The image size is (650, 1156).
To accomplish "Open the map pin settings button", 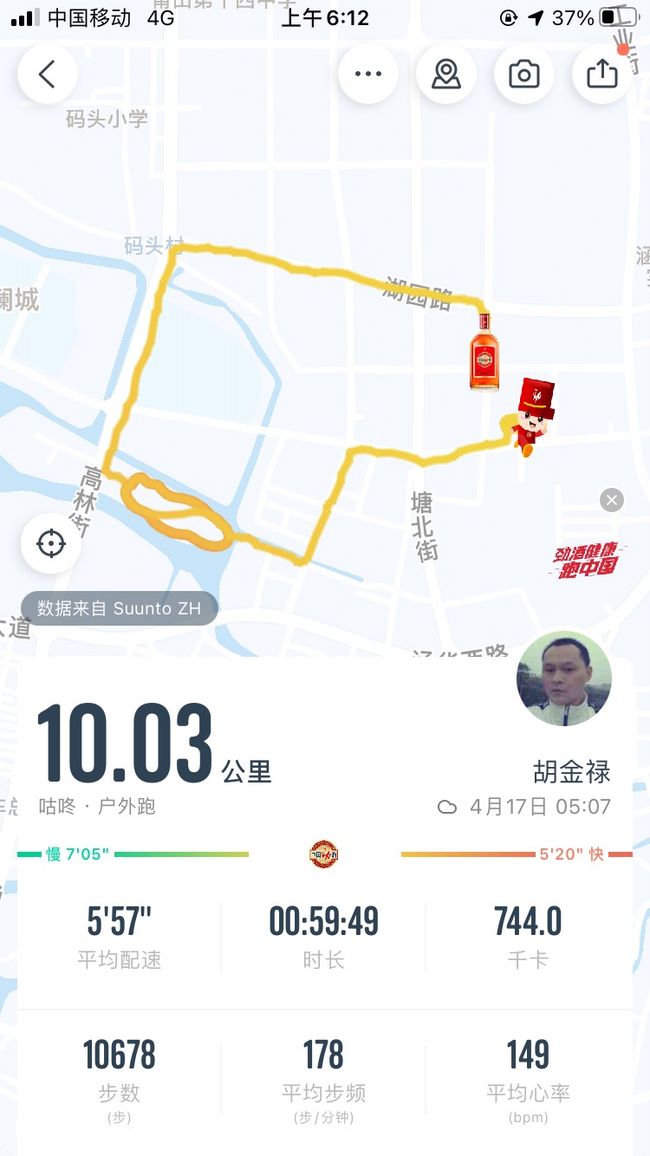I will click(x=446, y=74).
